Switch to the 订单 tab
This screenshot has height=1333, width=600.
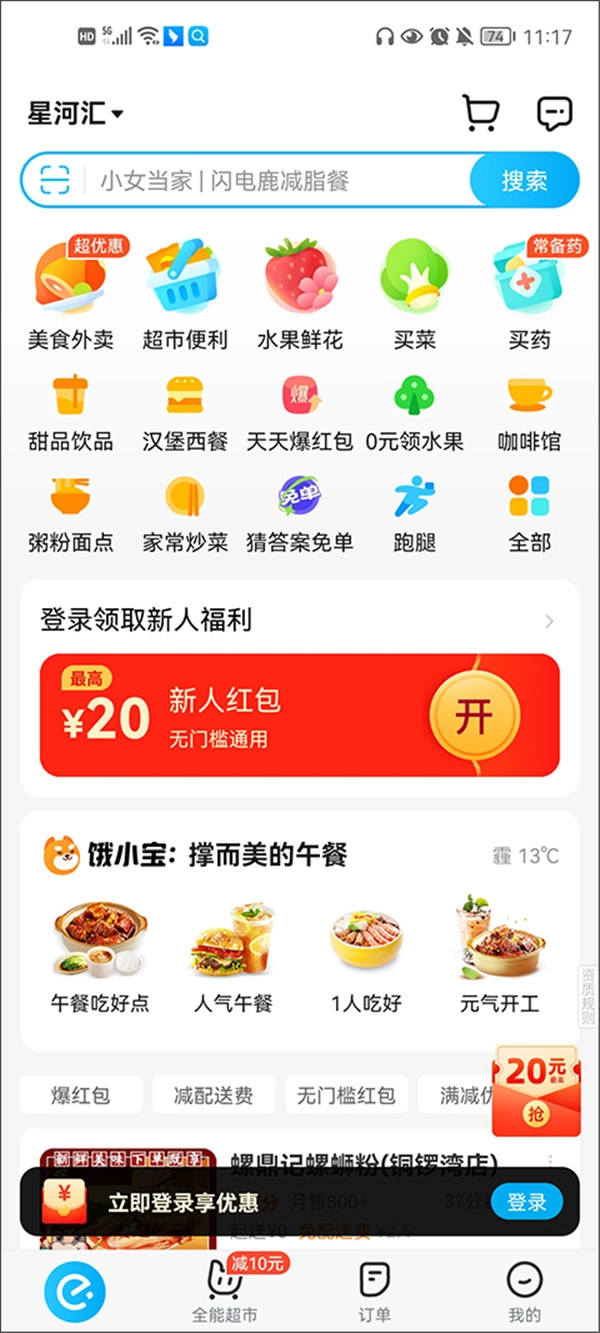(x=374, y=1290)
